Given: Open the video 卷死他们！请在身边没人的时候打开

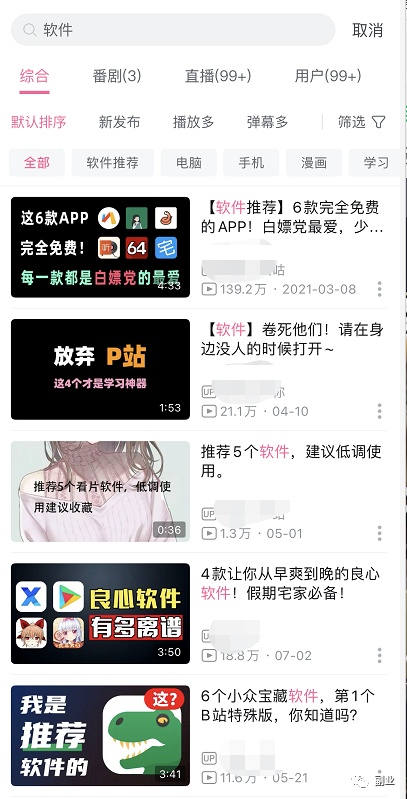Looking at the screenshot, I should (x=199, y=369).
